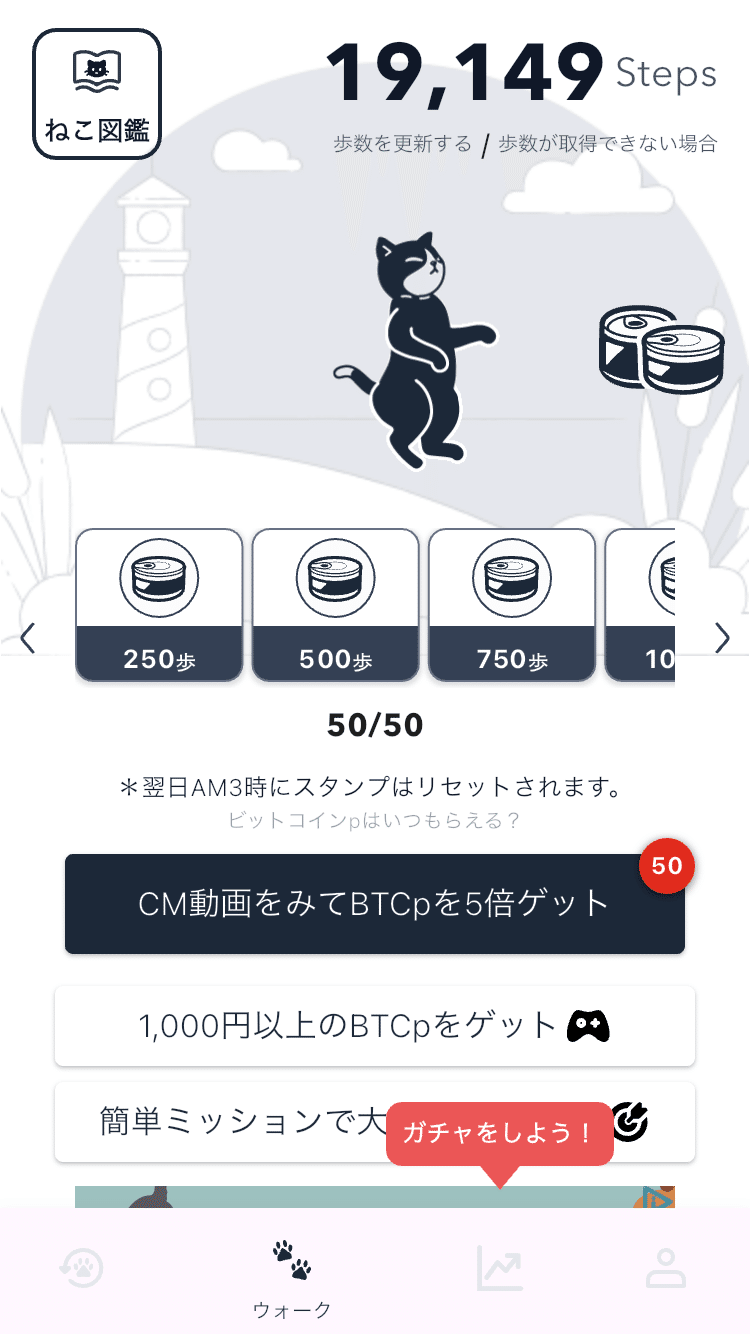Expand previous stamps with left chevron
The height and width of the screenshot is (1334, 750).
coord(27,638)
